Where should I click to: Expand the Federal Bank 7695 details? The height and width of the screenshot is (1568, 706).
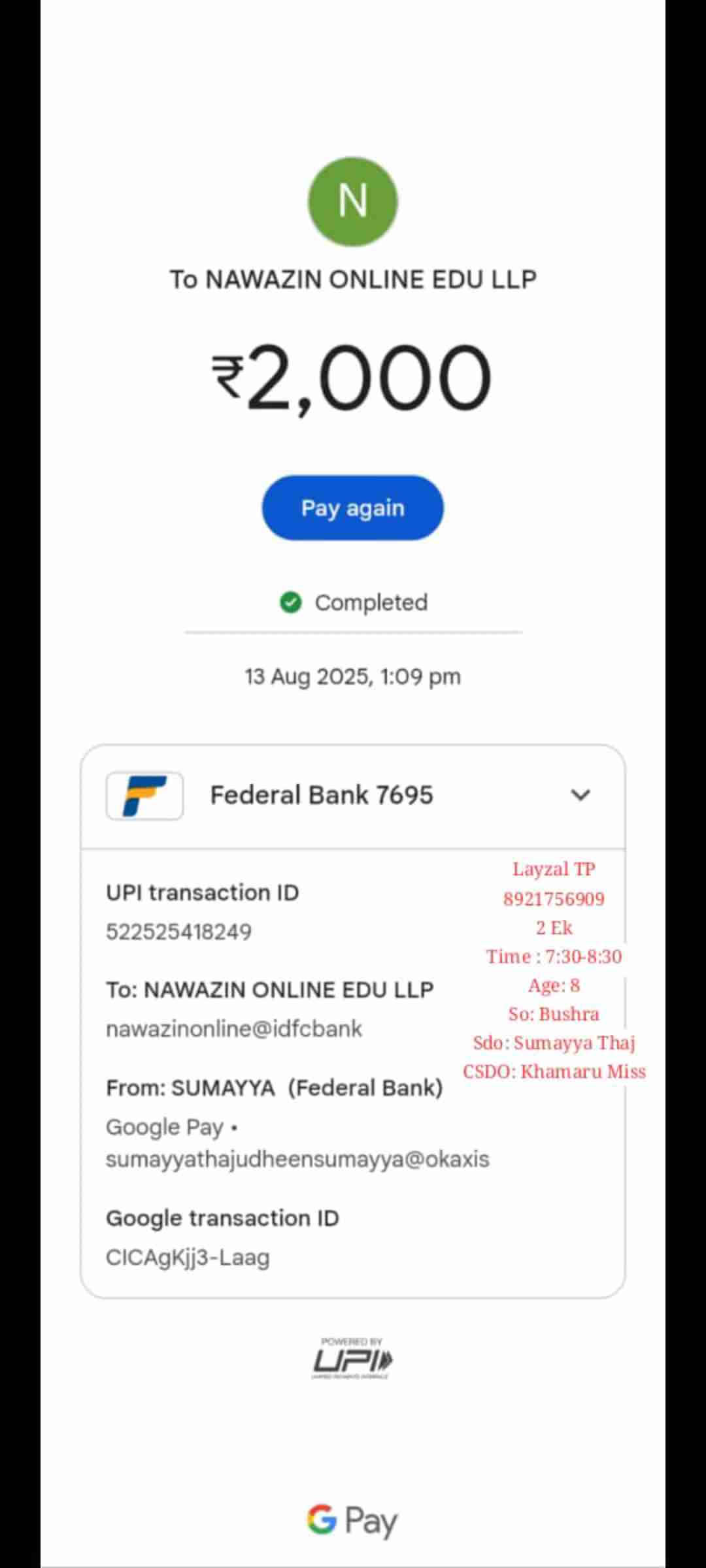point(580,795)
